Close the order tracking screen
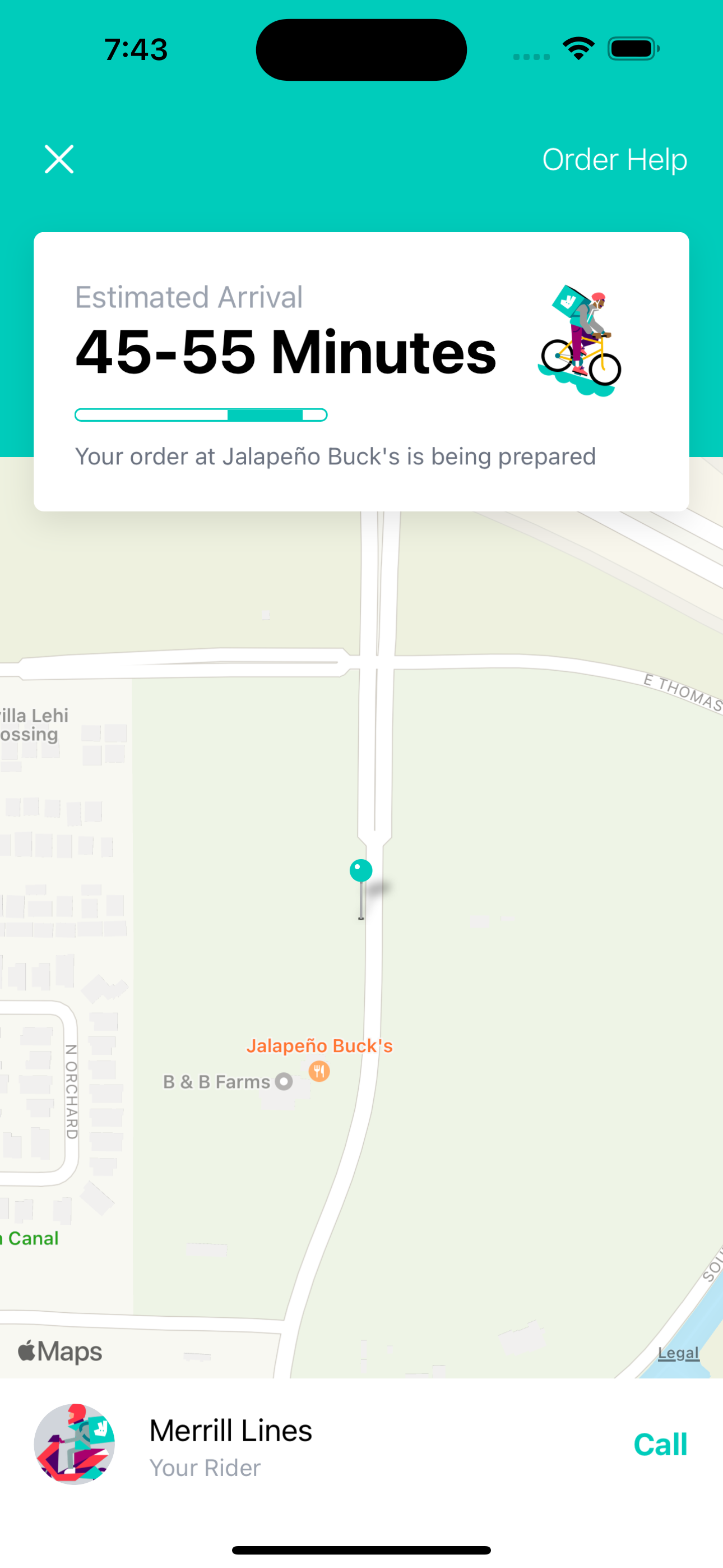This screenshot has width=723, height=1568. 59,159
